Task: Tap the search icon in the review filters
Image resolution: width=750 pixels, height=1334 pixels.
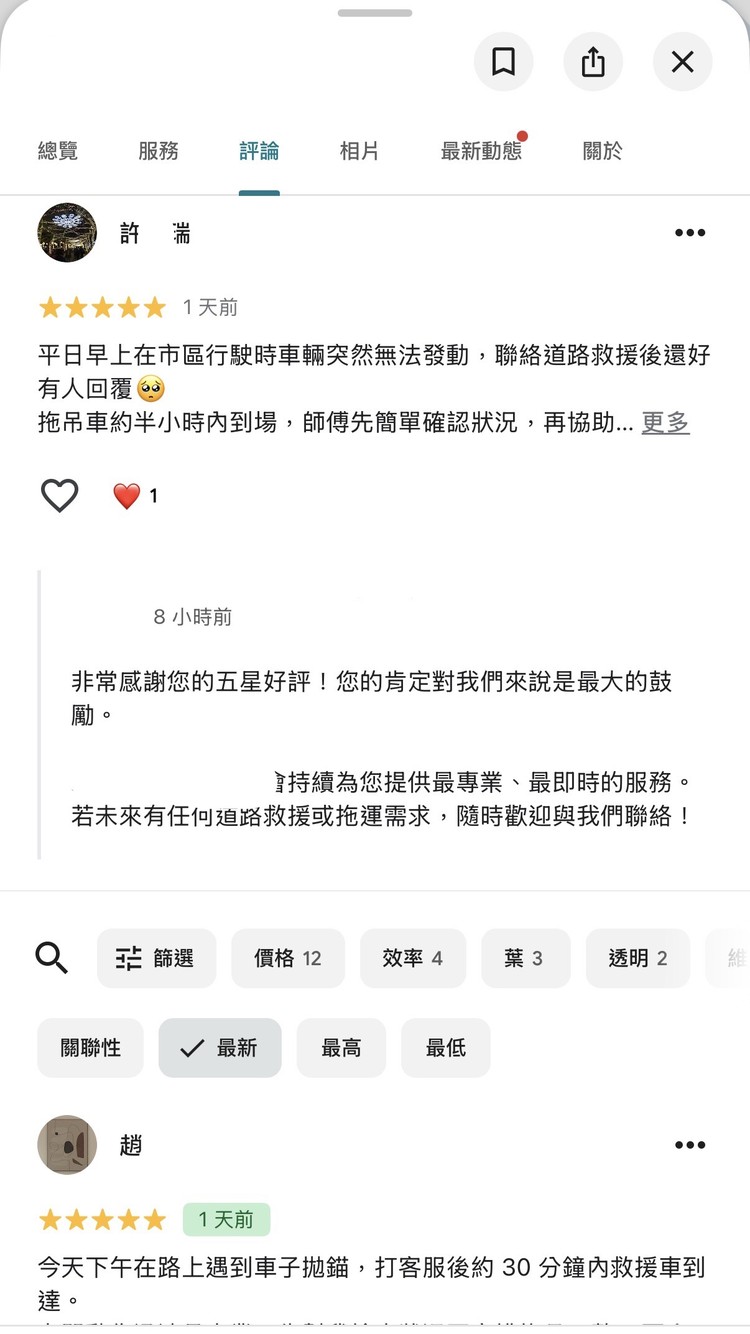Action: (x=50, y=957)
